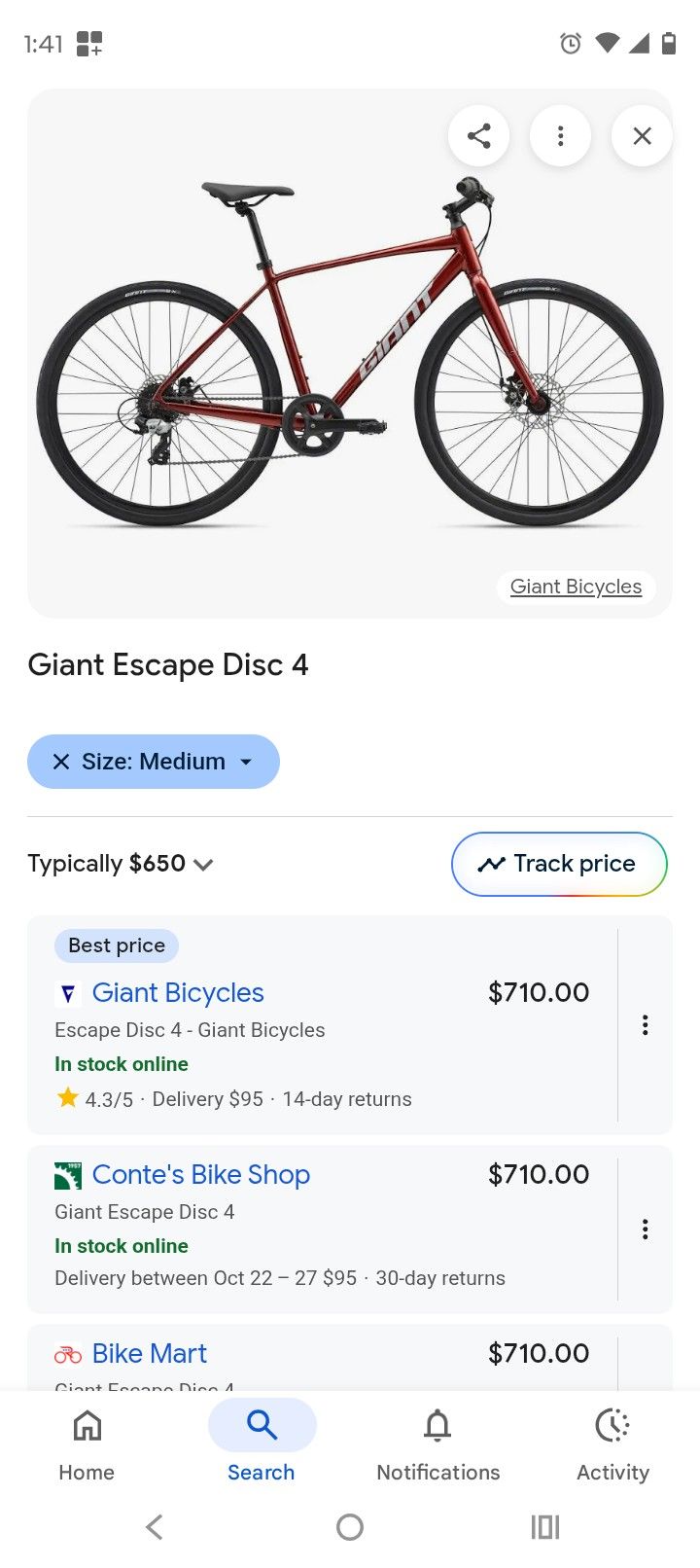Expand the Size: Medium filter dropdown
The width and height of the screenshot is (700, 1568).
point(246,762)
